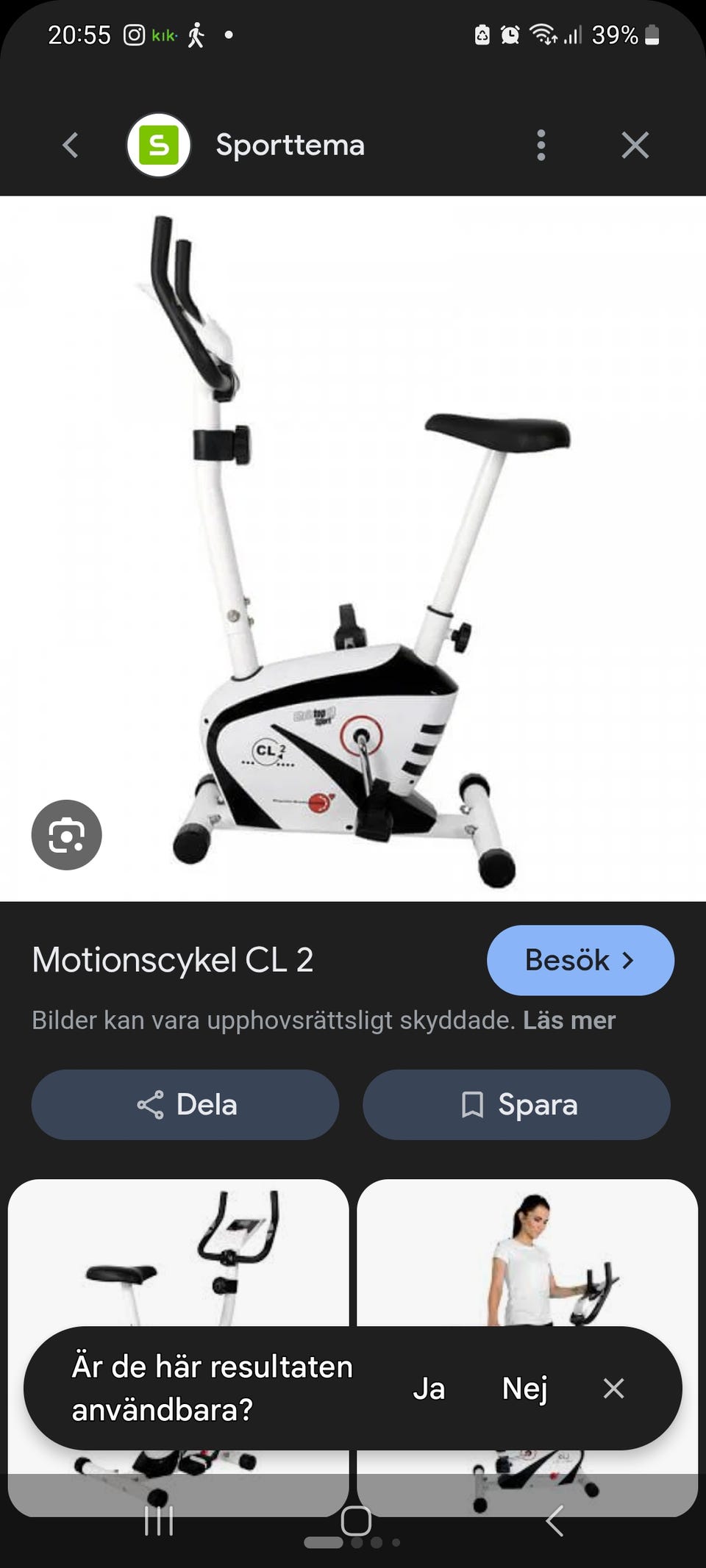
Task: Visit site via Besök button
Action: (x=580, y=960)
